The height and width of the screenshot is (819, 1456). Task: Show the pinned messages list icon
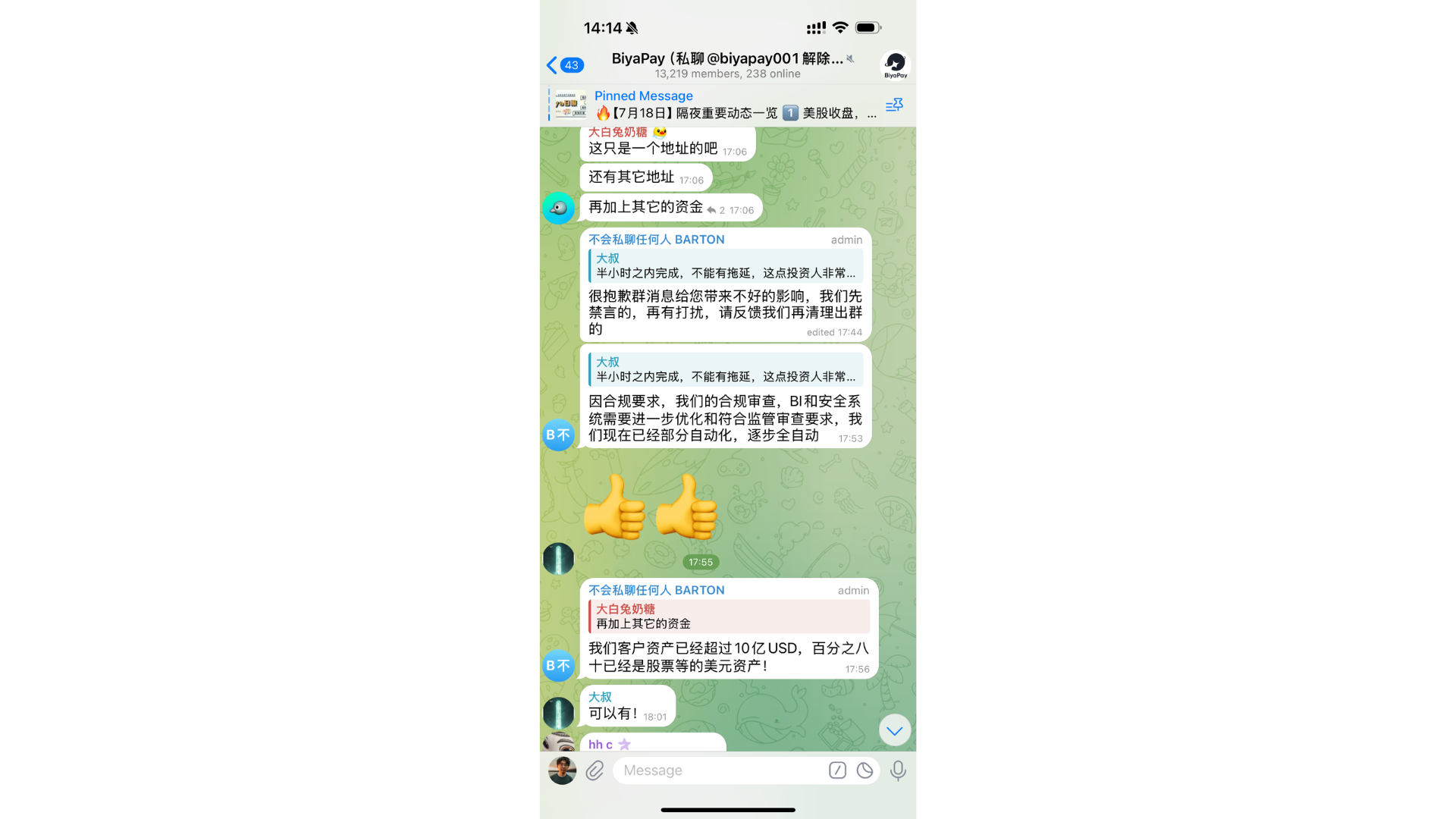click(894, 105)
